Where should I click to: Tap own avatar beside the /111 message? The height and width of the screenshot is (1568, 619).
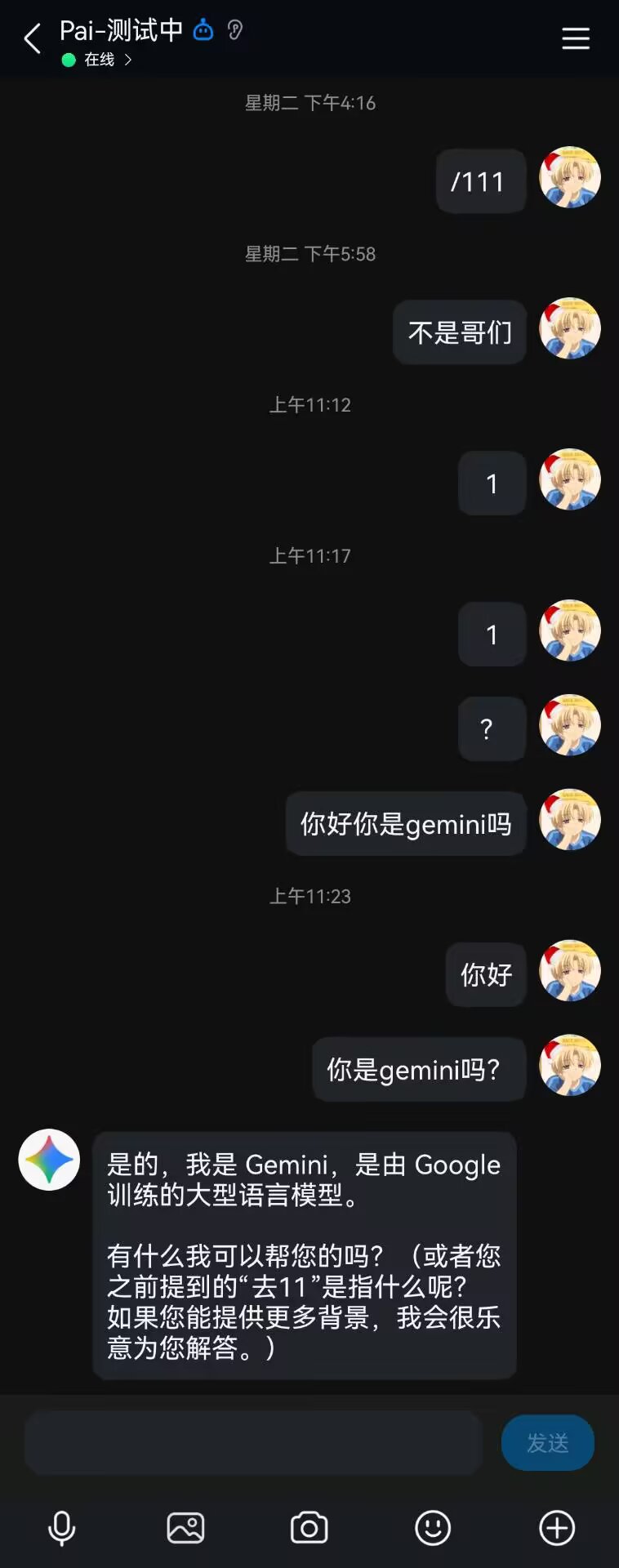click(569, 177)
